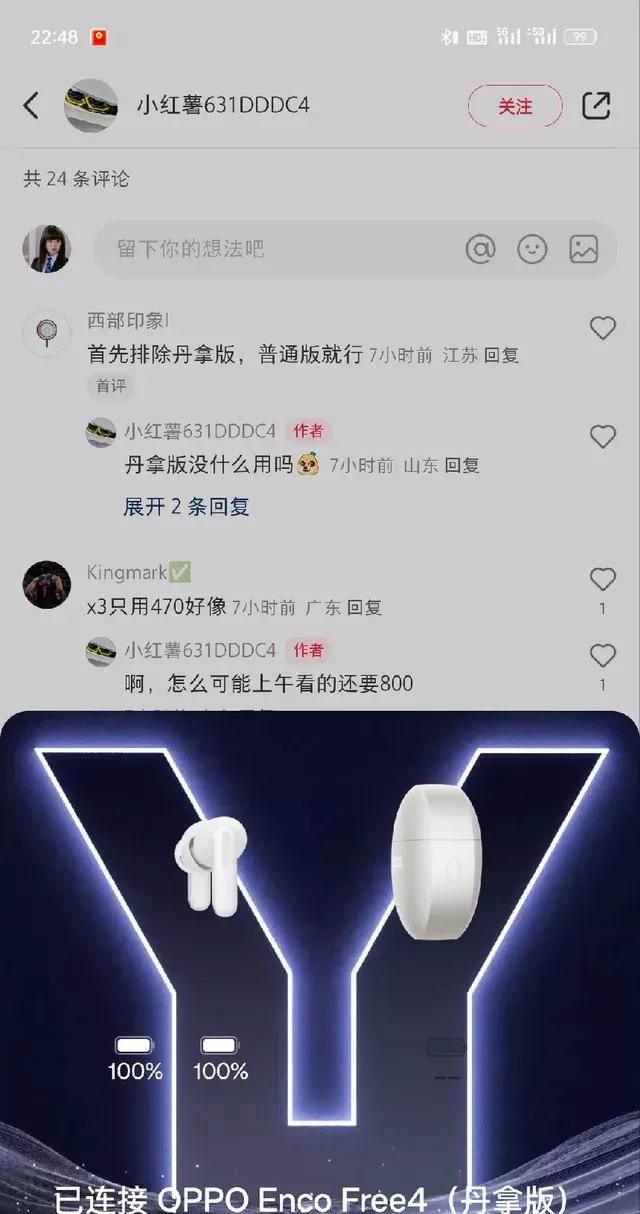
Task: Open 西部印象's profile avatar
Action: [47, 333]
